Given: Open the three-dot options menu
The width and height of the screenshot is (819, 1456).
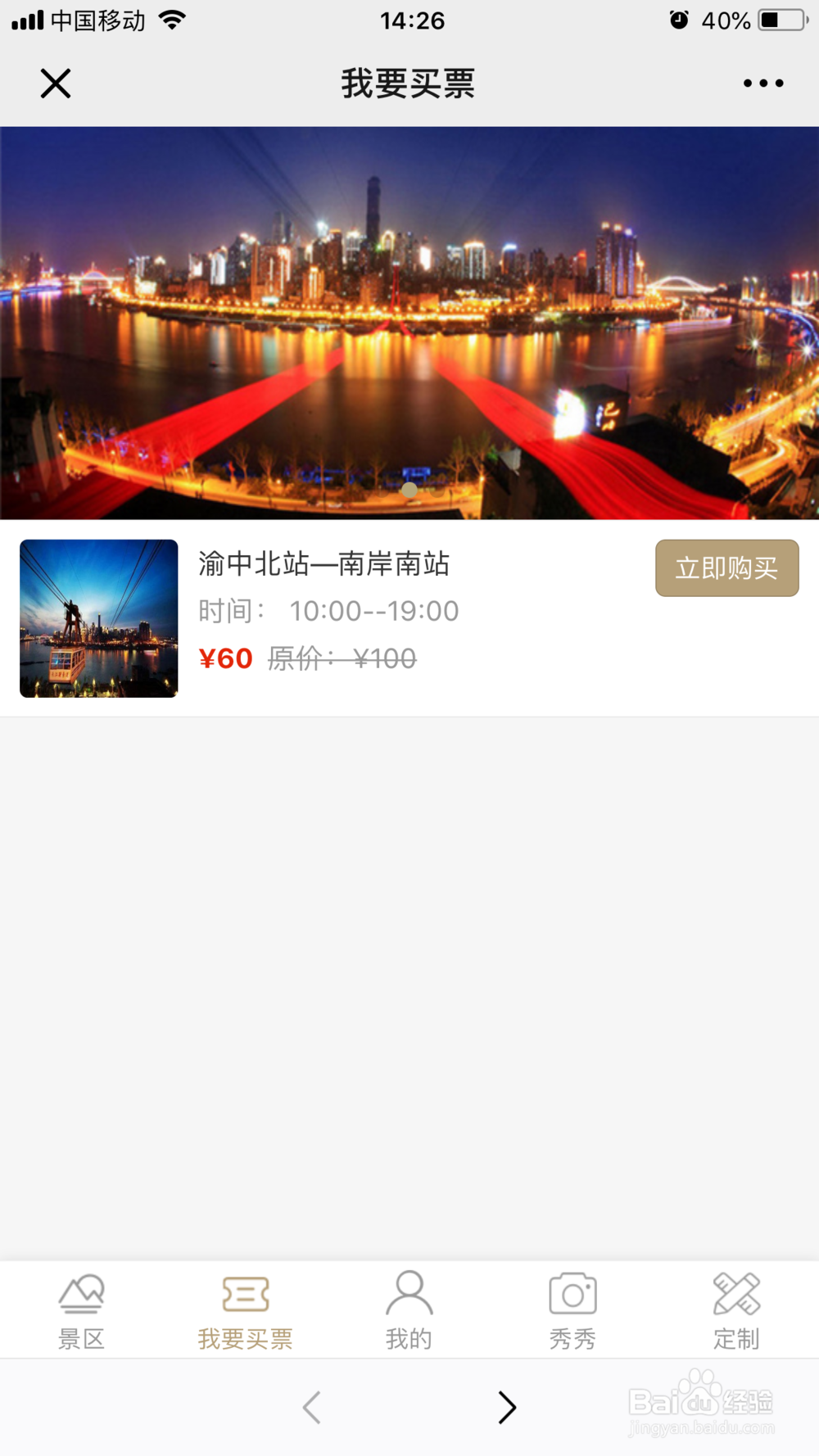Looking at the screenshot, I should [x=762, y=82].
